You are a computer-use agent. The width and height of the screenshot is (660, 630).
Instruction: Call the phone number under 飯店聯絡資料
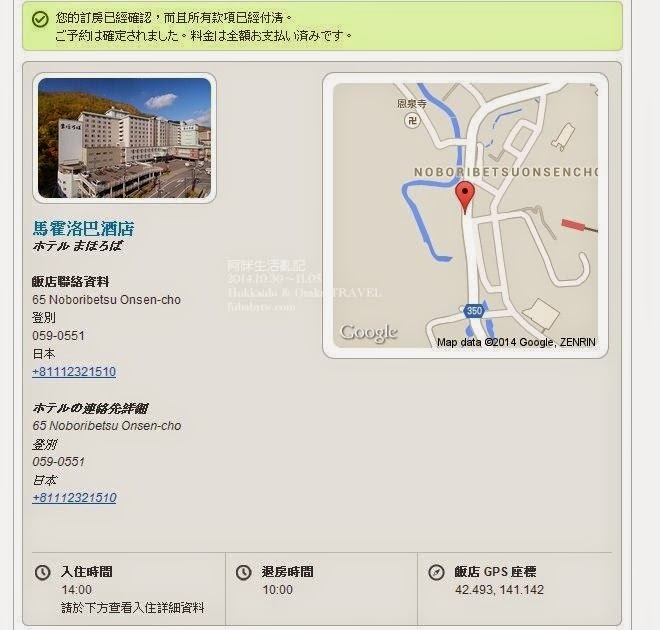pyautogui.click(x=74, y=372)
